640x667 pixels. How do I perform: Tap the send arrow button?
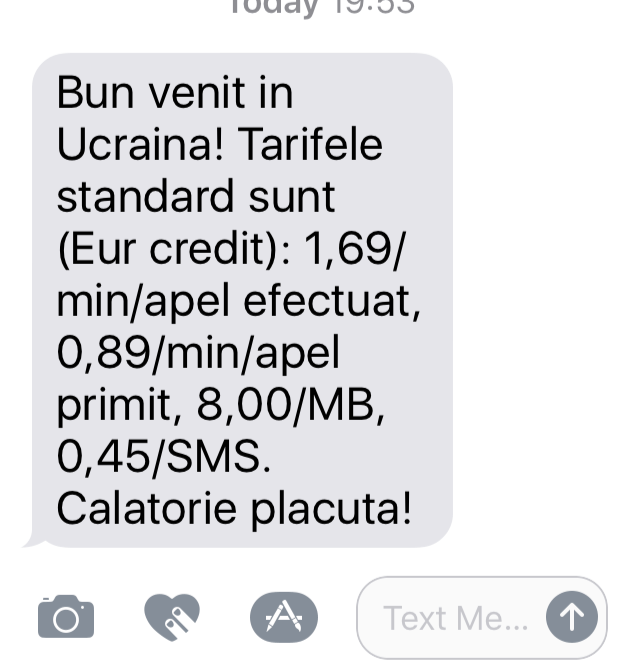[x=572, y=617]
